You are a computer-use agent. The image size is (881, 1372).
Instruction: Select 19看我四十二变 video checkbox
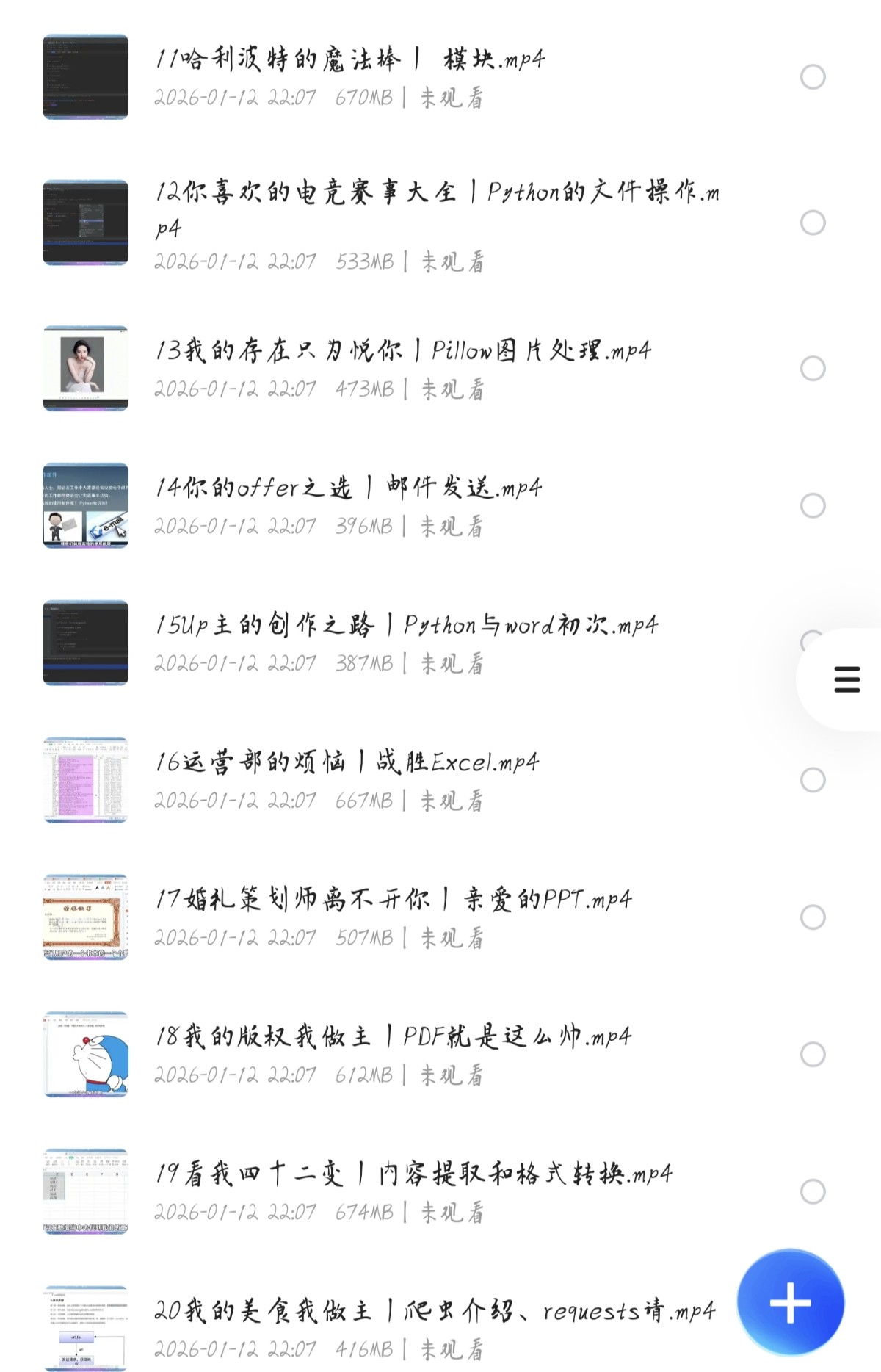[x=813, y=1191]
